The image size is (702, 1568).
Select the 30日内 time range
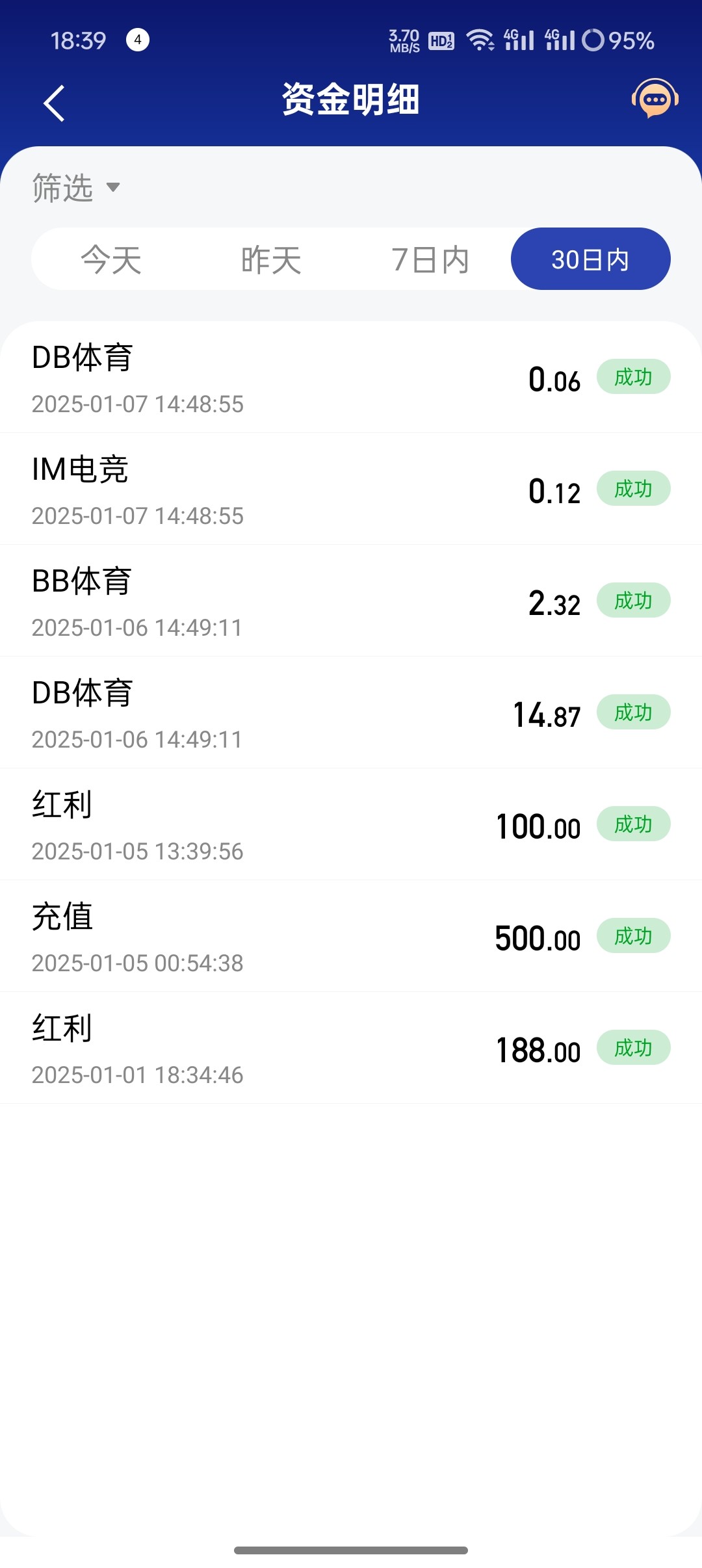tap(590, 259)
